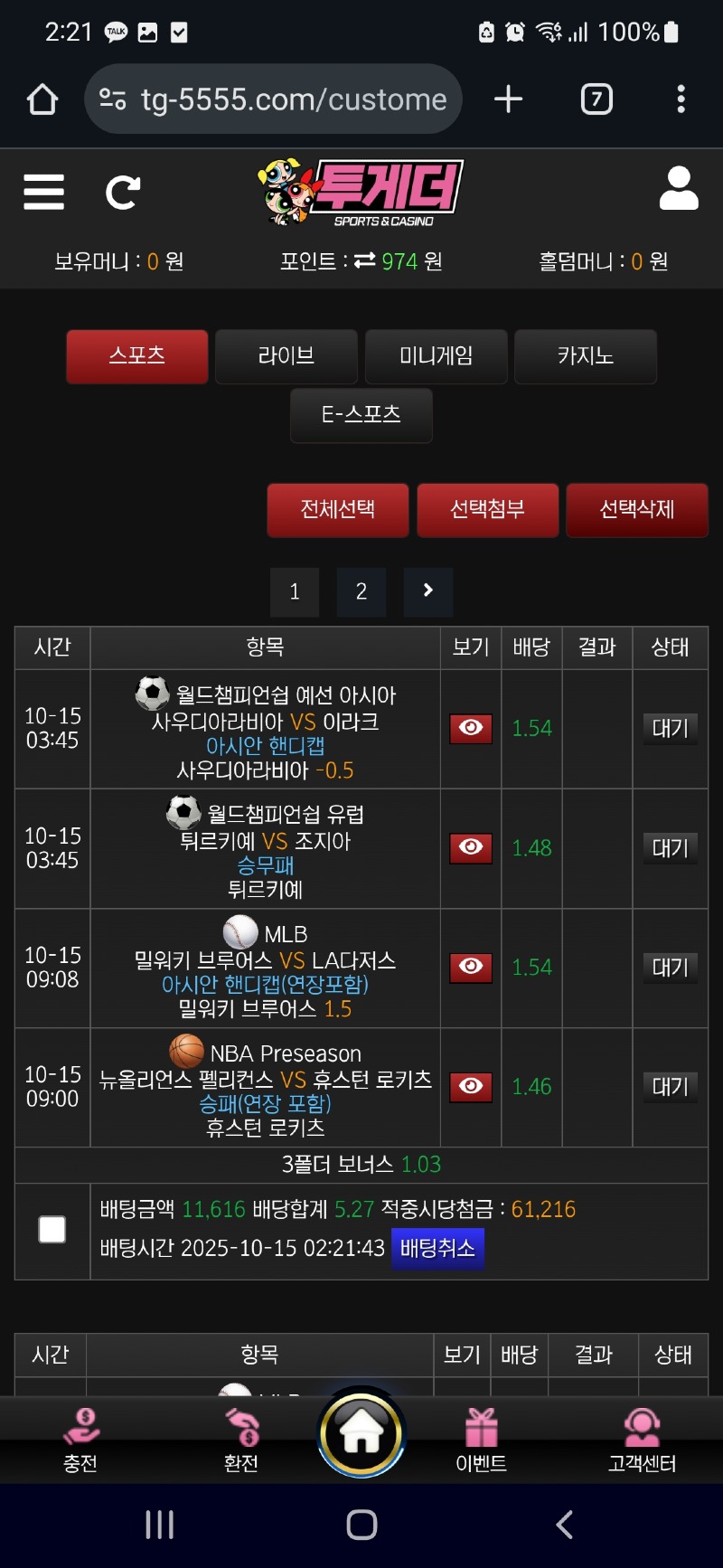723x1568 pixels.
Task: Open a new browser tab with plus
Action: [508, 99]
